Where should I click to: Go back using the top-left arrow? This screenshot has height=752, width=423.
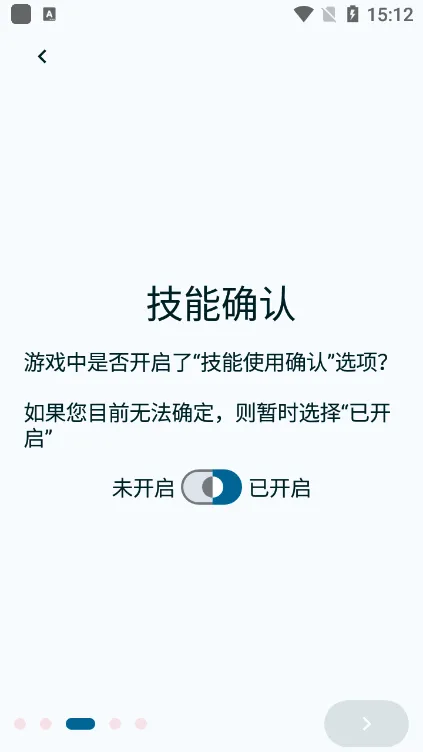[x=42, y=57]
